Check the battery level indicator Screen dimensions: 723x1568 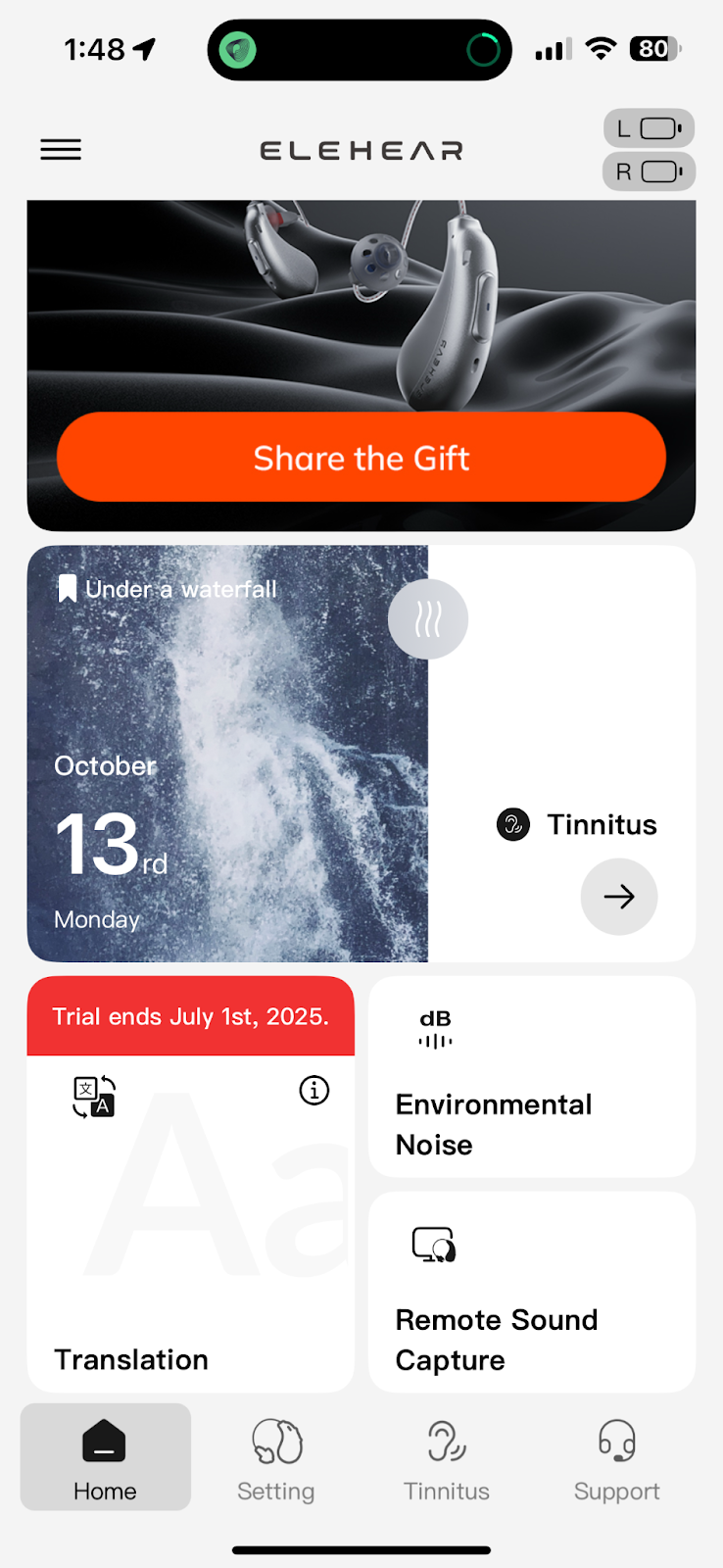pyautogui.click(x=652, y=48)
